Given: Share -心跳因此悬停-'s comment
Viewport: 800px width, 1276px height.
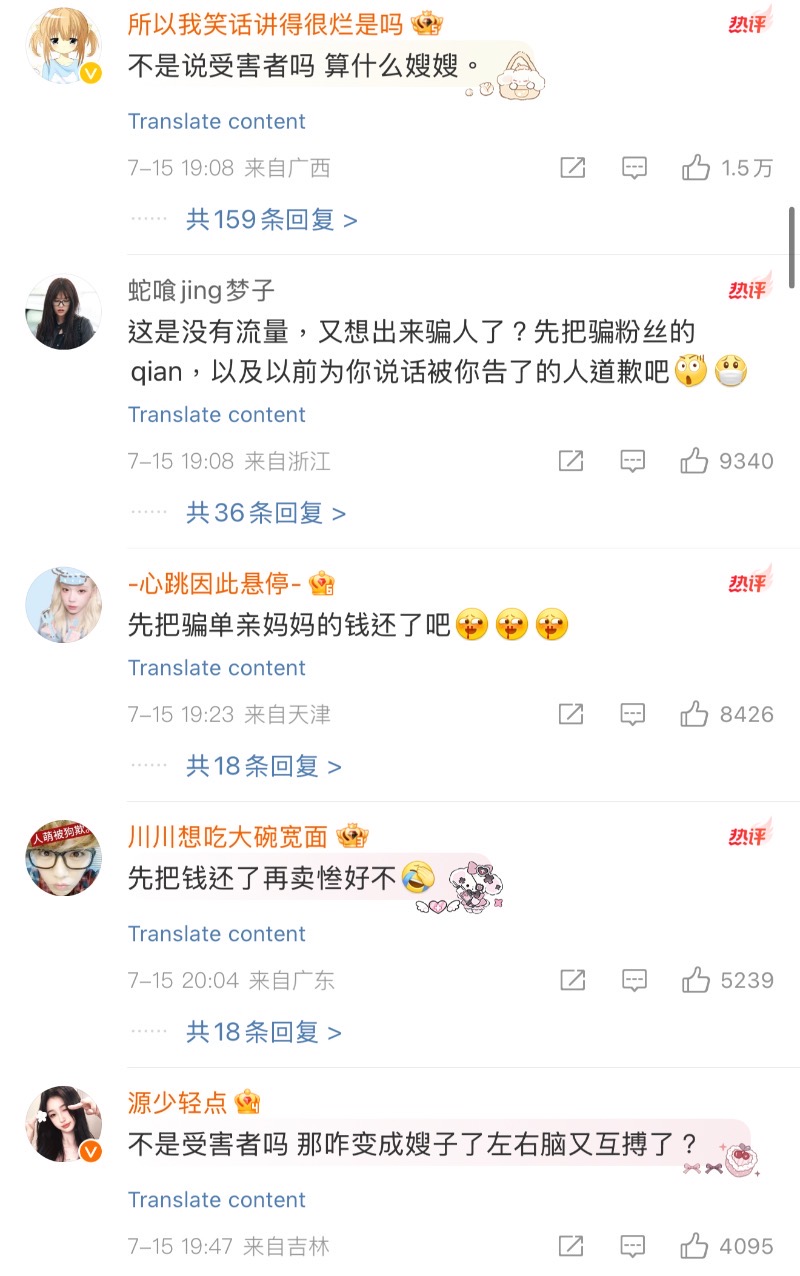Looking at the screenshot, I should point(571,714).
